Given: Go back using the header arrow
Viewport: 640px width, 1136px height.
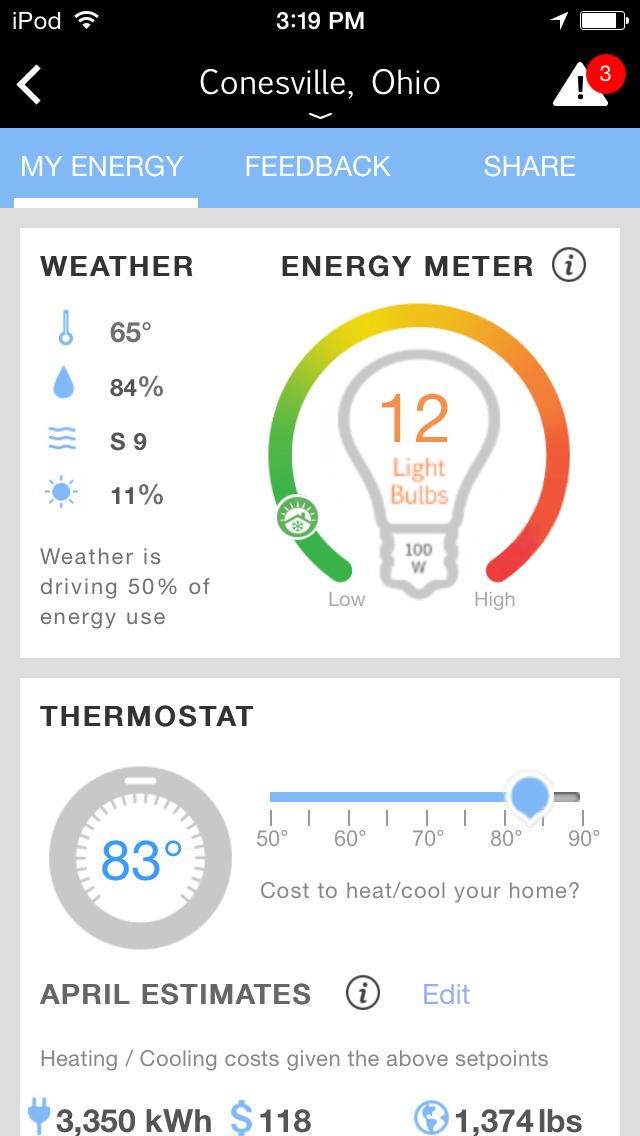Looking at the screenshot, I should [x=30, y=84].
